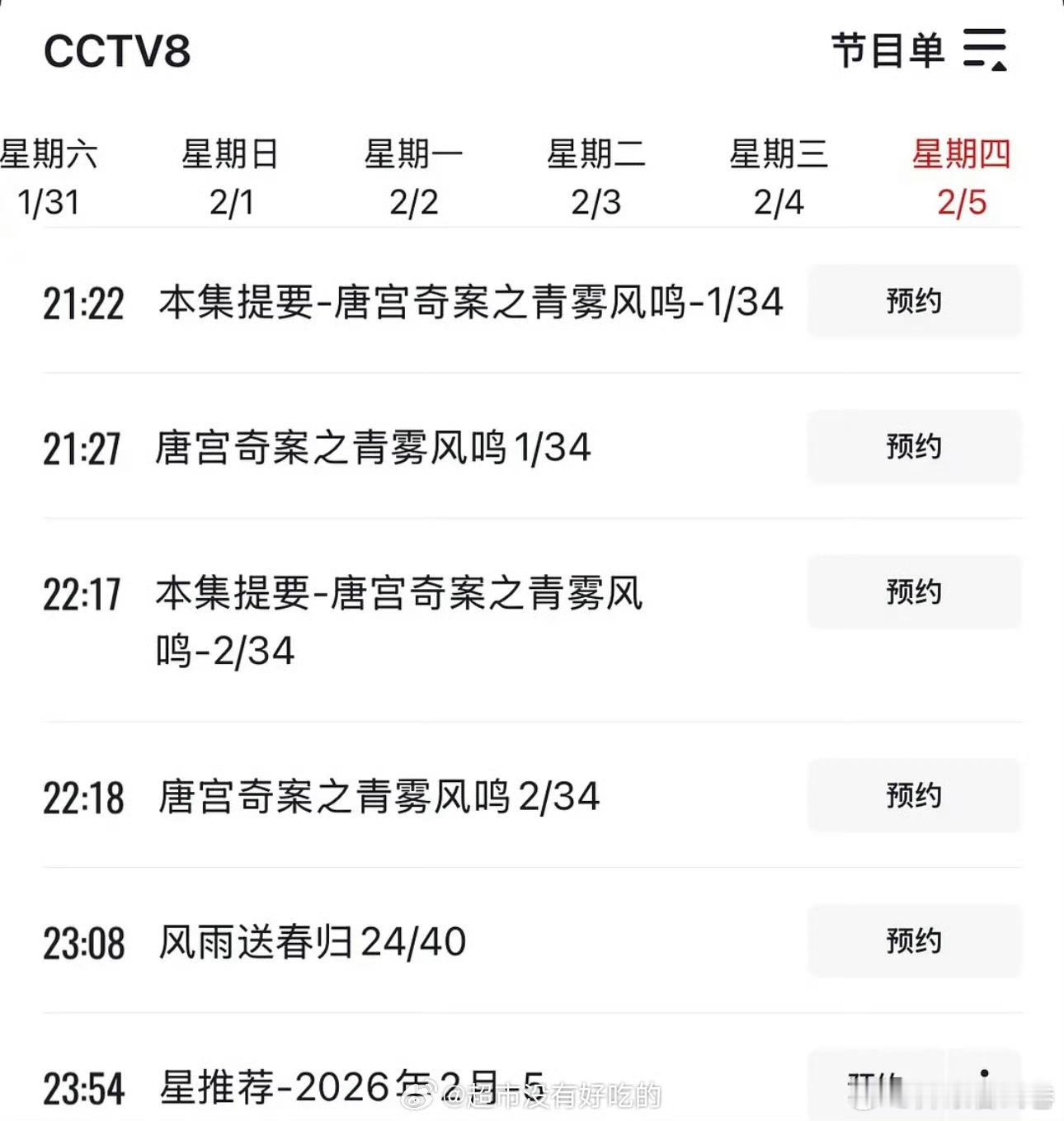Reserve 风雨送春归 24/40 at 23:08
Viewport: 1064px width, 1121px height.
912,940
